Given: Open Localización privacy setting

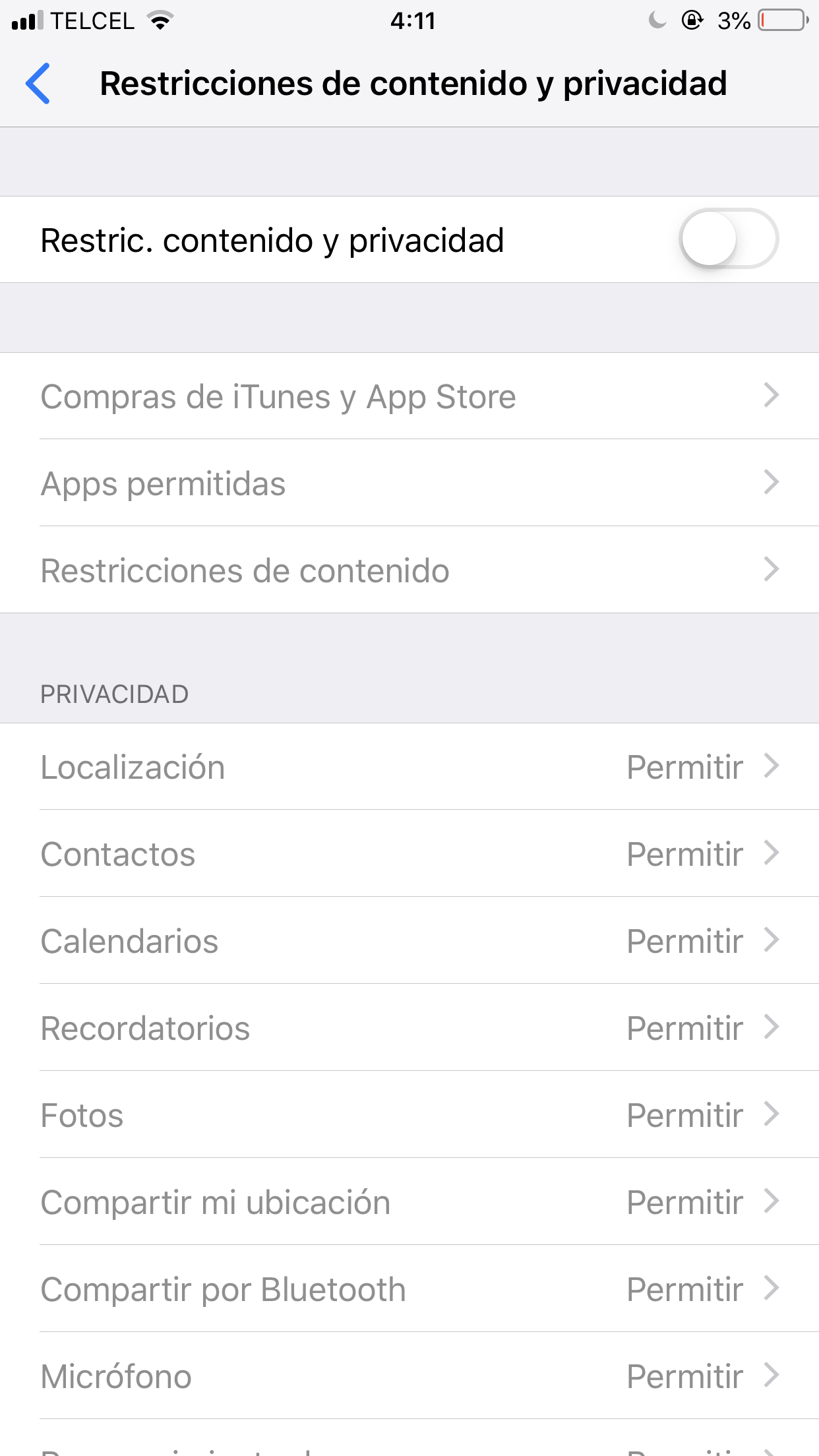Looking at the screenshot, I should click(x=409, y=767).
